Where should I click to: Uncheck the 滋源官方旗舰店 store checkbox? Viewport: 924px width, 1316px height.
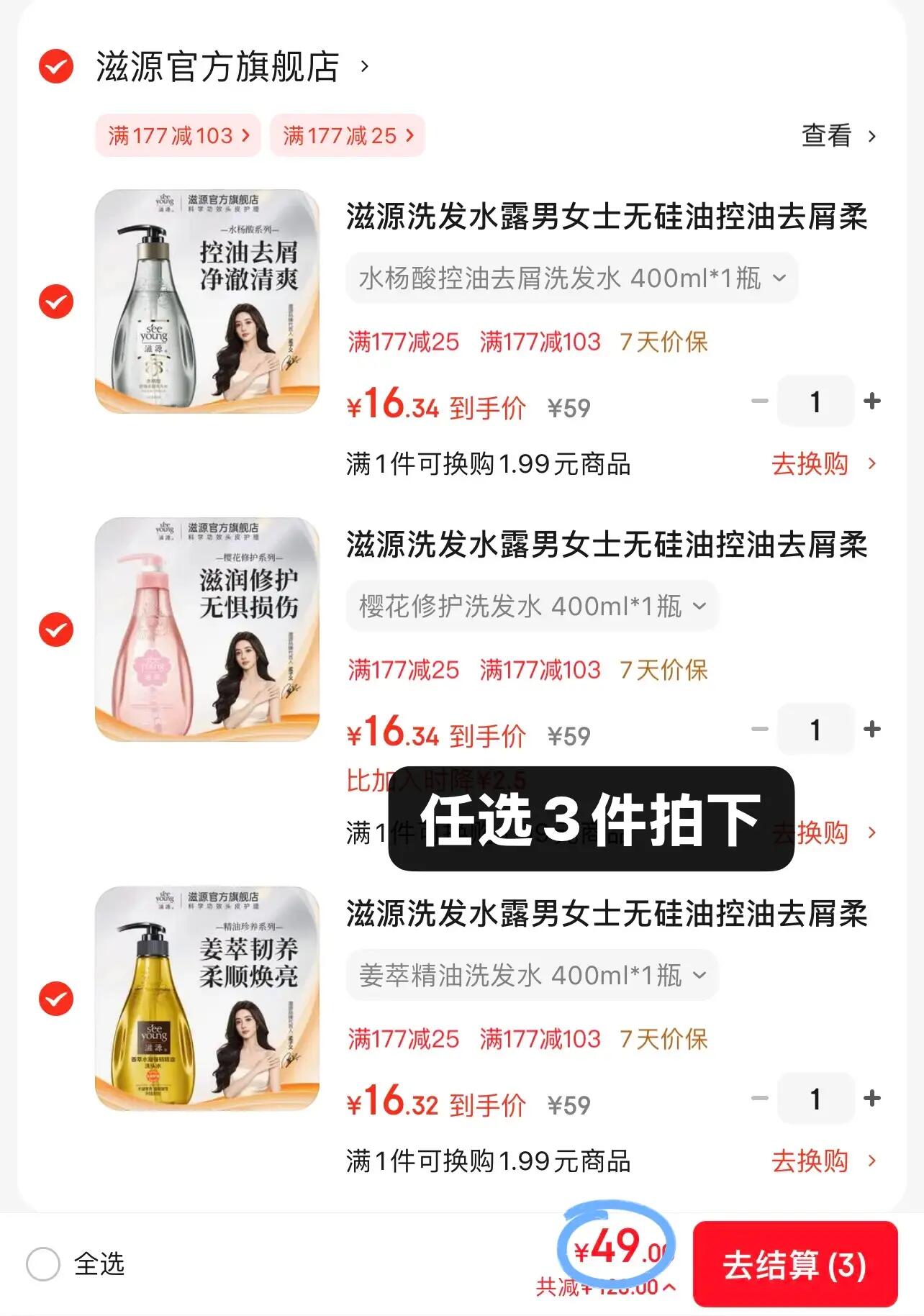[x=56, y=67]
